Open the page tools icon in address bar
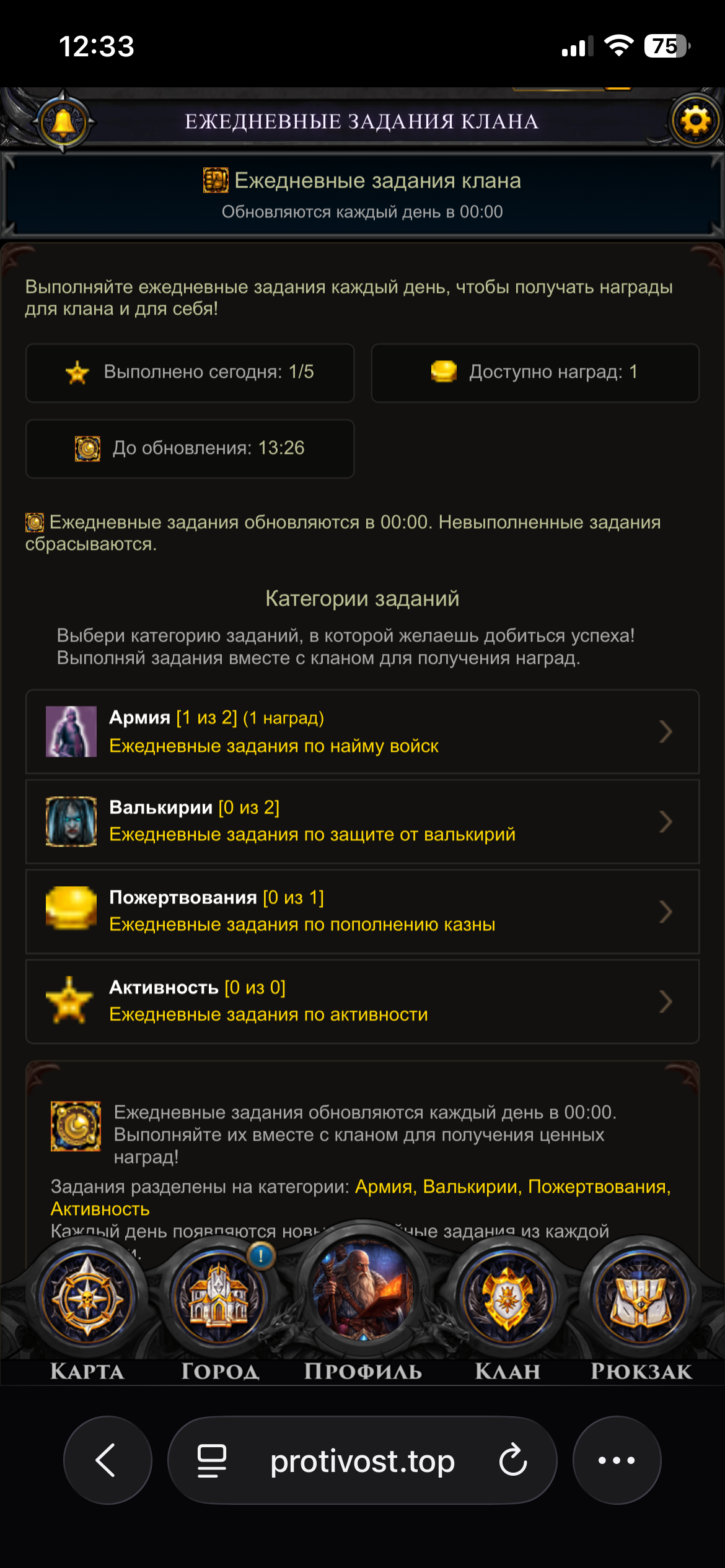Screen dimensions: 725x1568 click(211, 1460)
